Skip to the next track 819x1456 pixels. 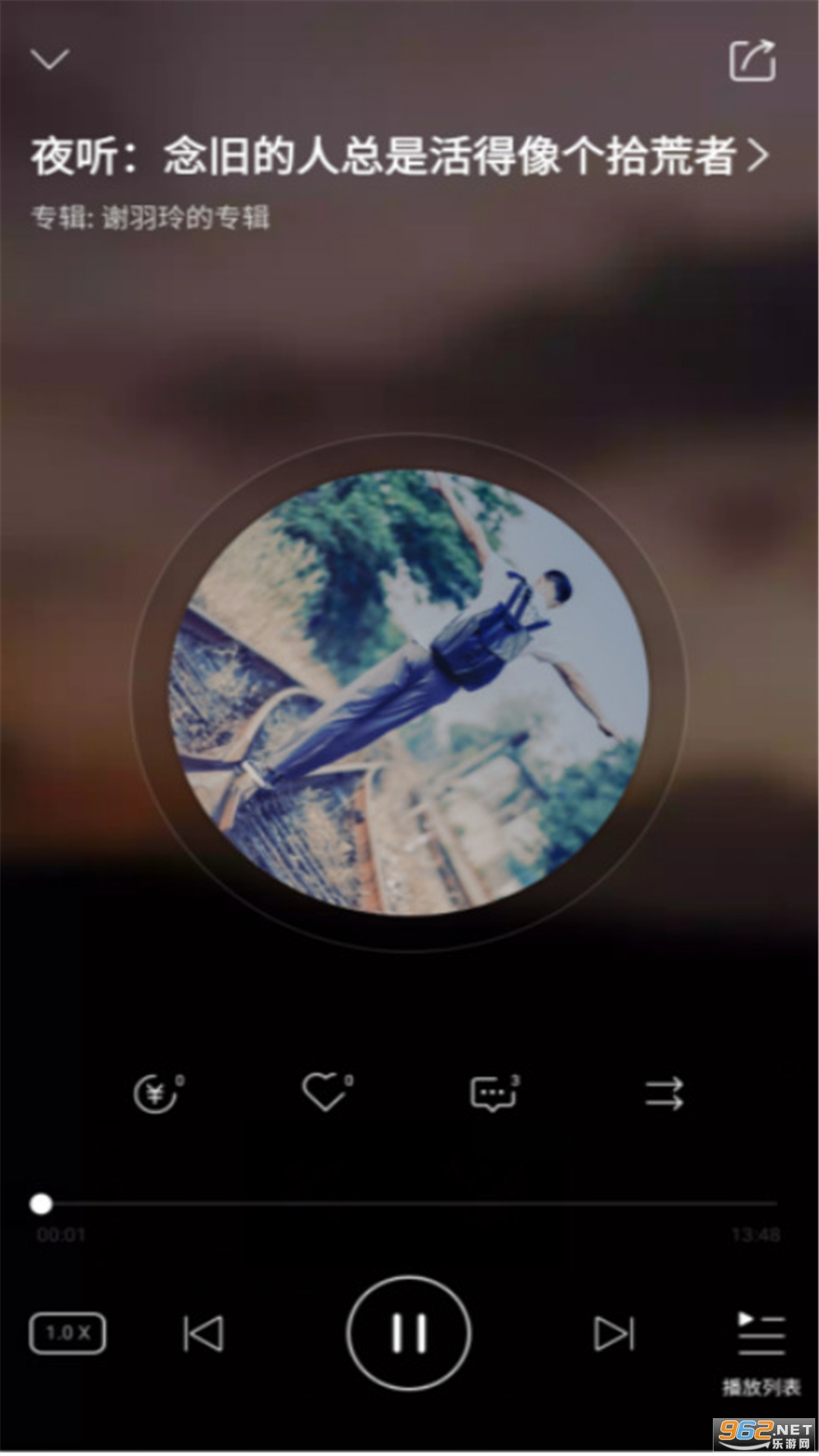tap(613, 1334)
